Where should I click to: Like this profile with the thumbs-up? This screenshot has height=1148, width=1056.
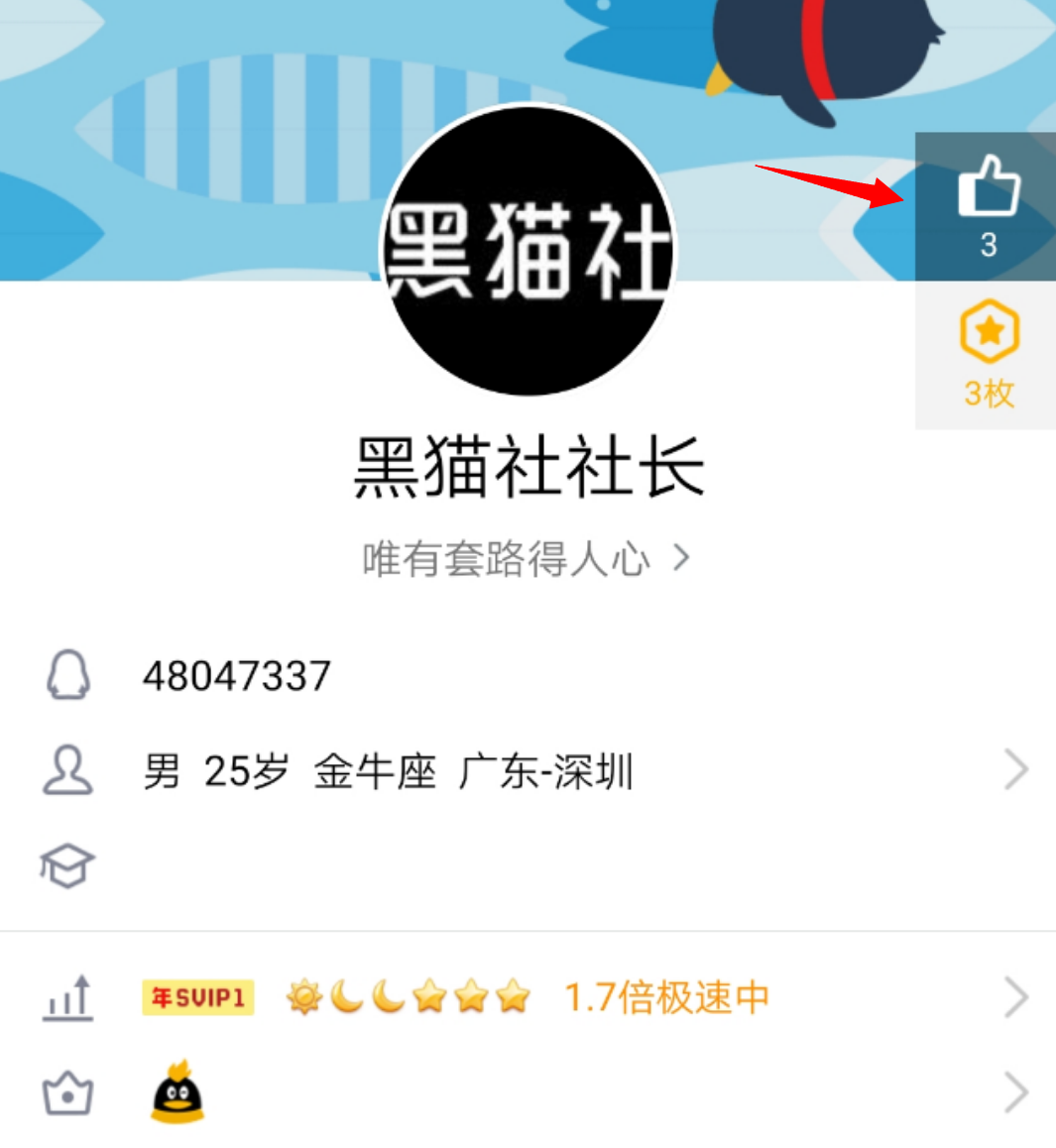pos(988,203)
